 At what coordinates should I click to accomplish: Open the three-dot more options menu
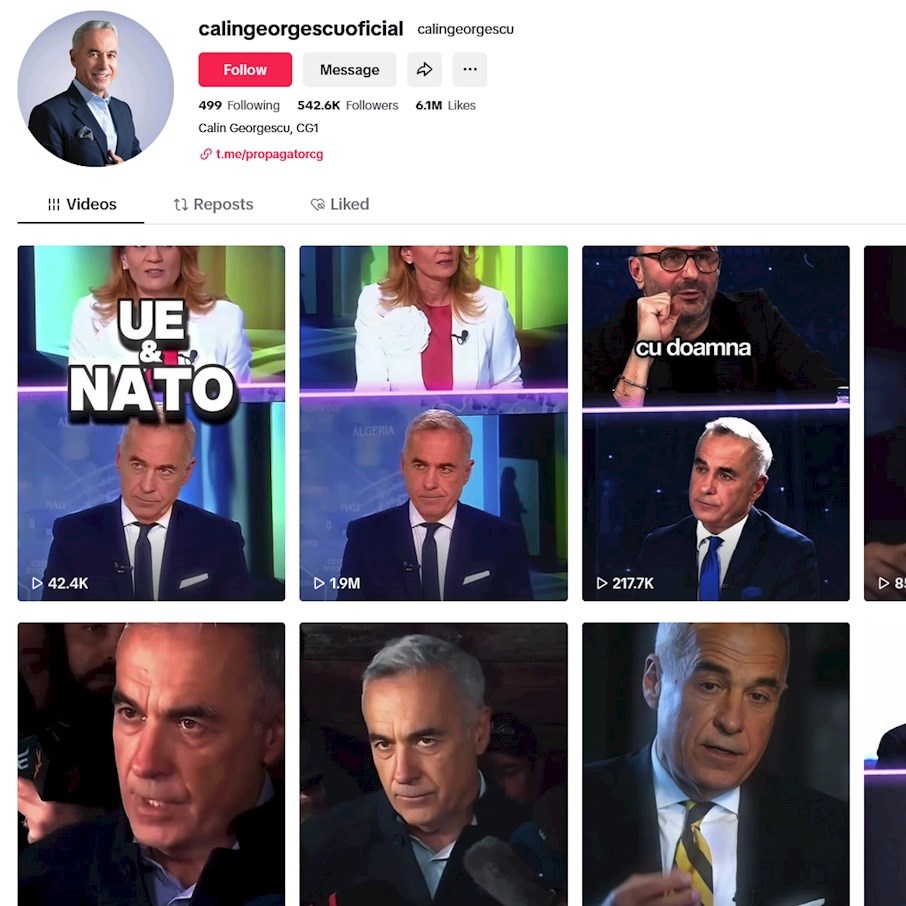click(469, 70)
